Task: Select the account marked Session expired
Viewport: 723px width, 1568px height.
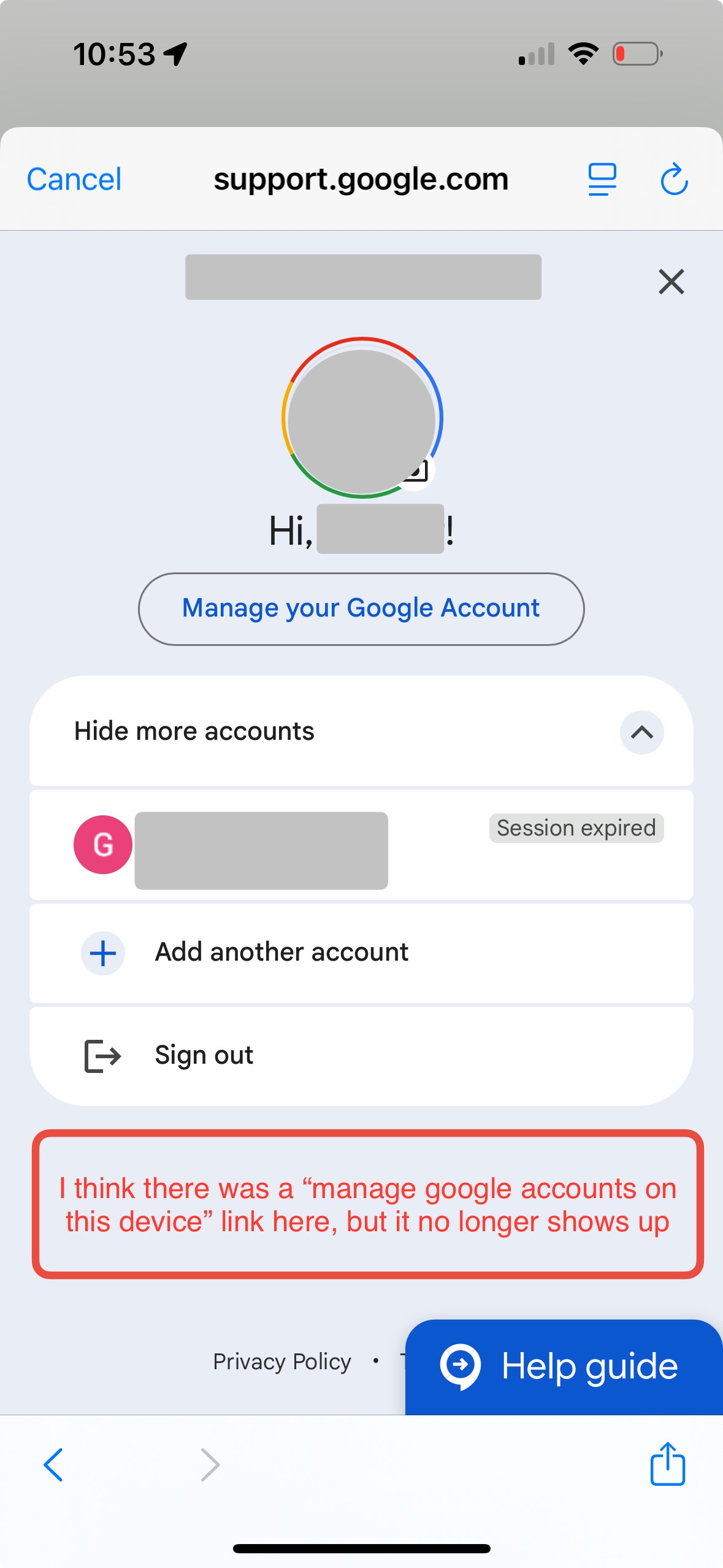Action: point(361,845)
